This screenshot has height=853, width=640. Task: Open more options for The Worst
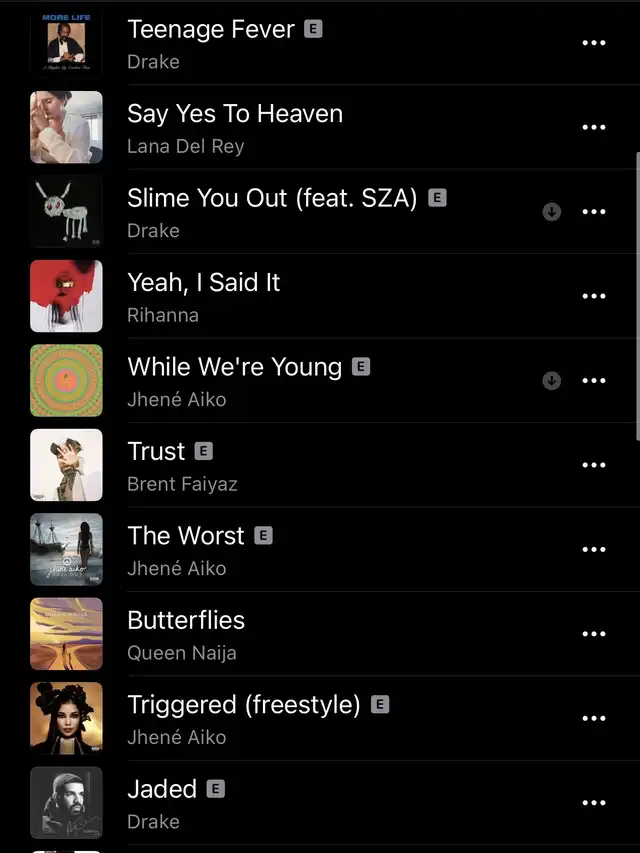[x=594, y=549]
